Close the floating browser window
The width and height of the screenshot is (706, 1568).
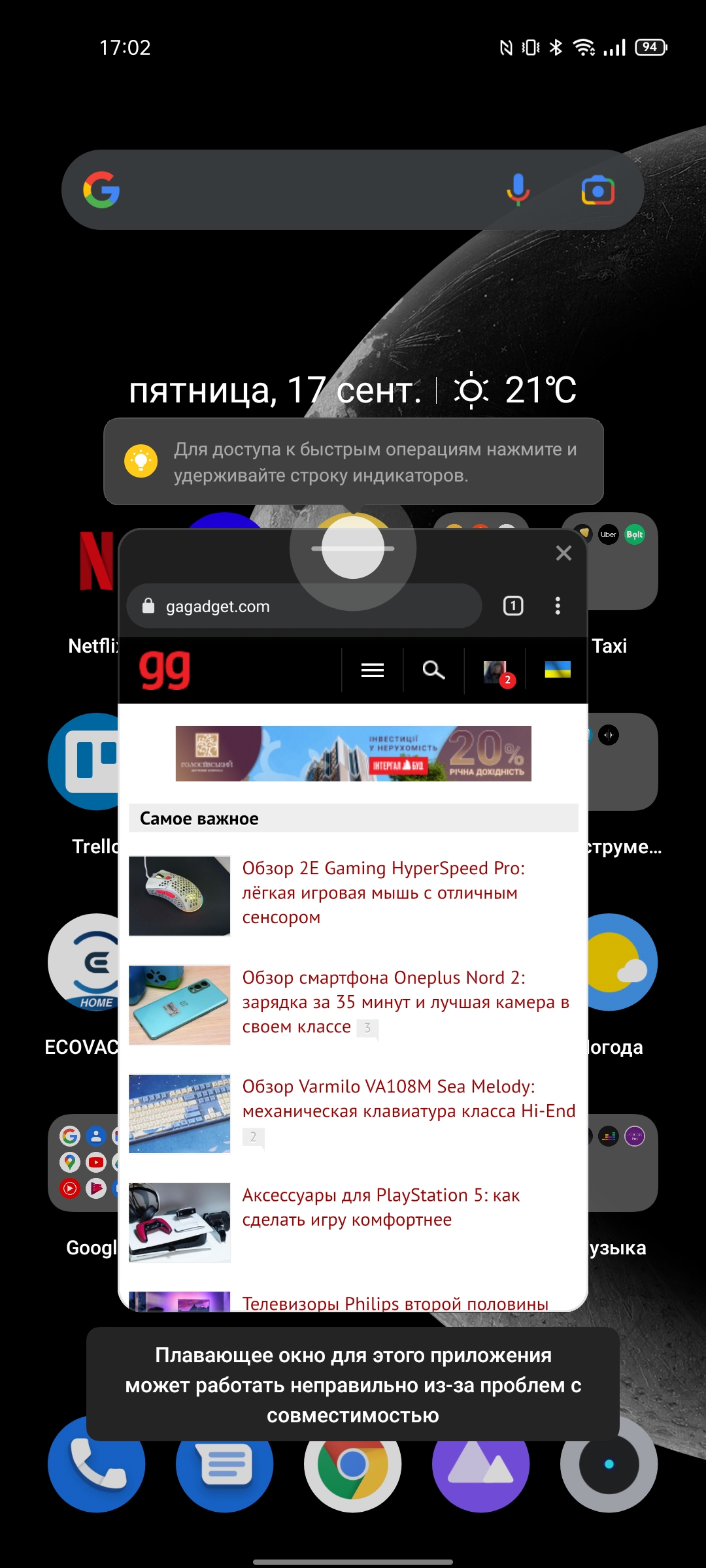pos(563,553)
